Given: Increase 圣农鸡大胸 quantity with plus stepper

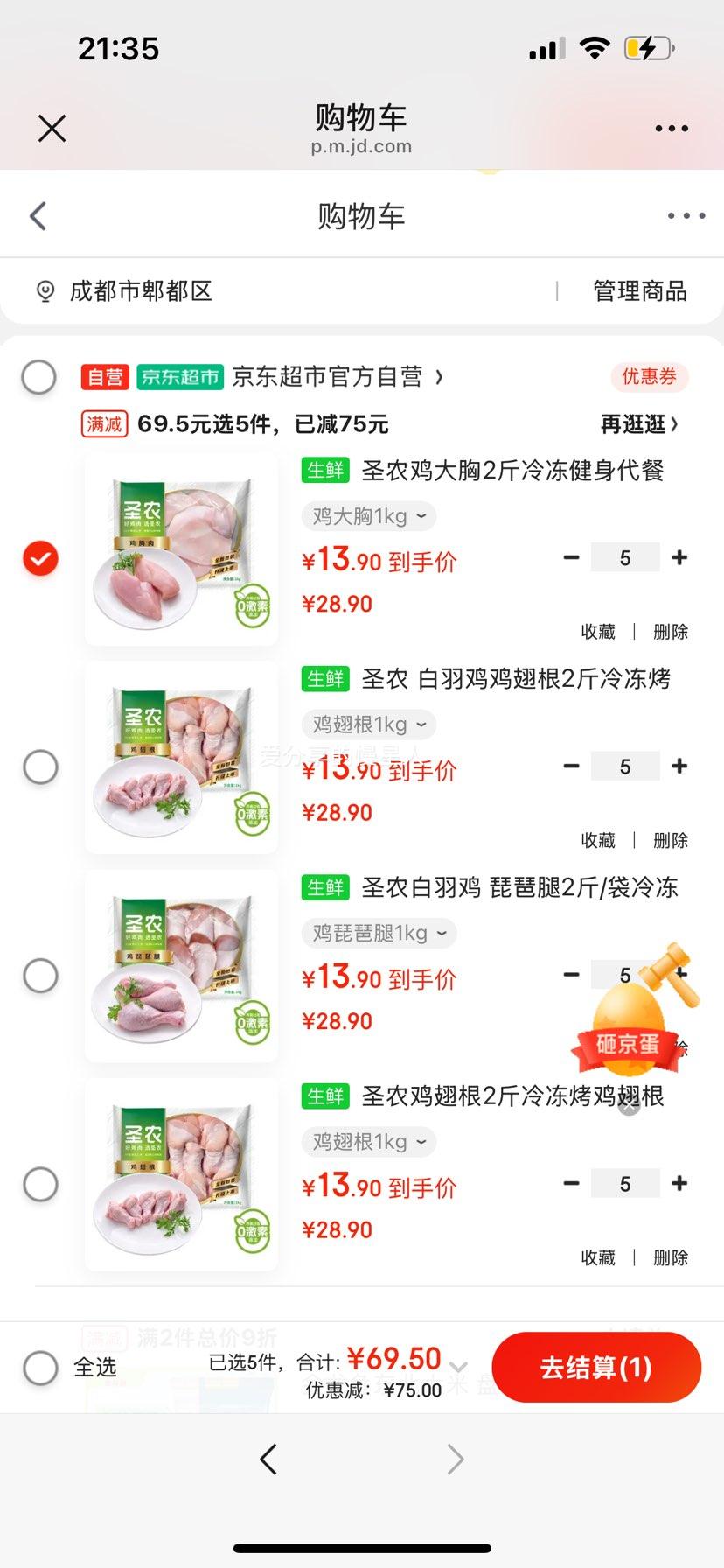Looking at the screenshot, I should tap(679, 557).
